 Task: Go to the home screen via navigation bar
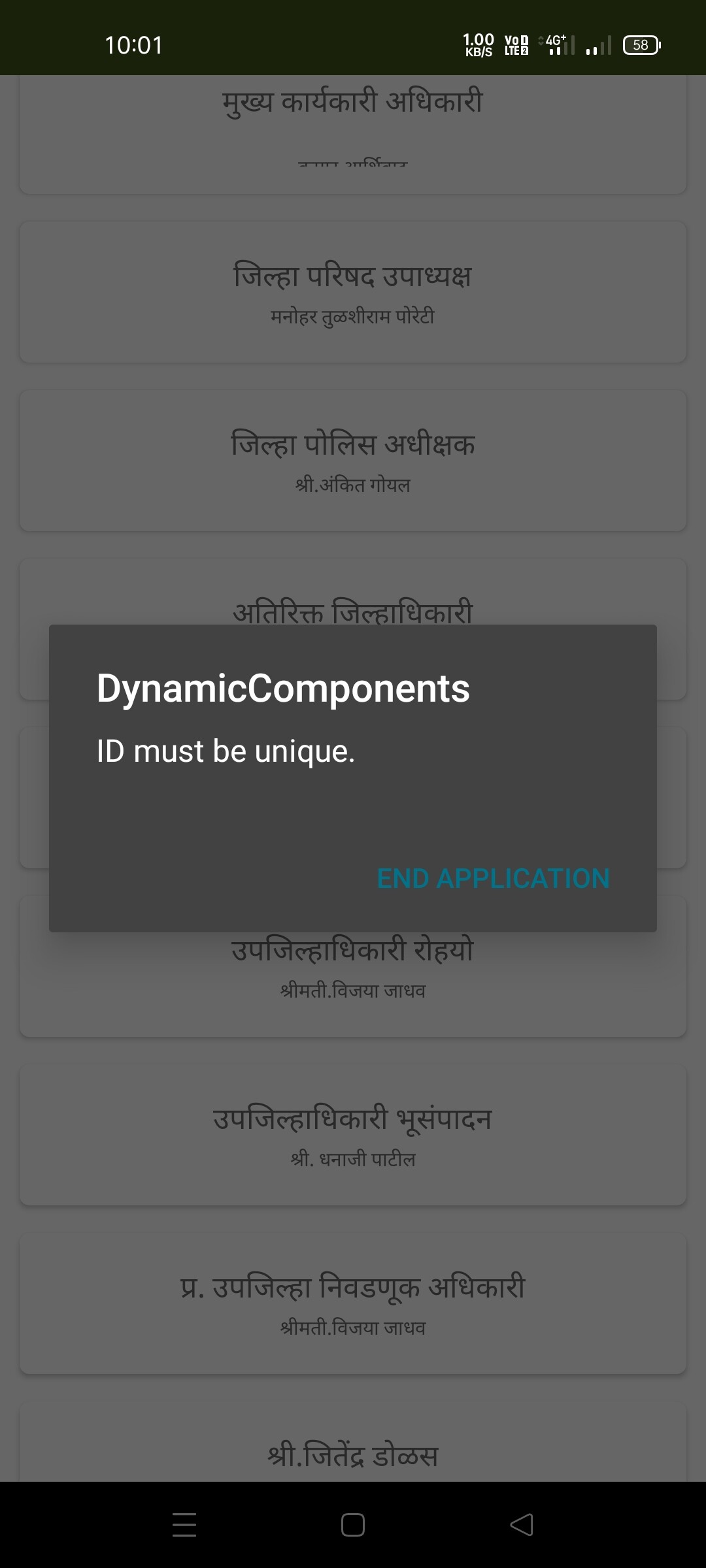[353, 1525]
